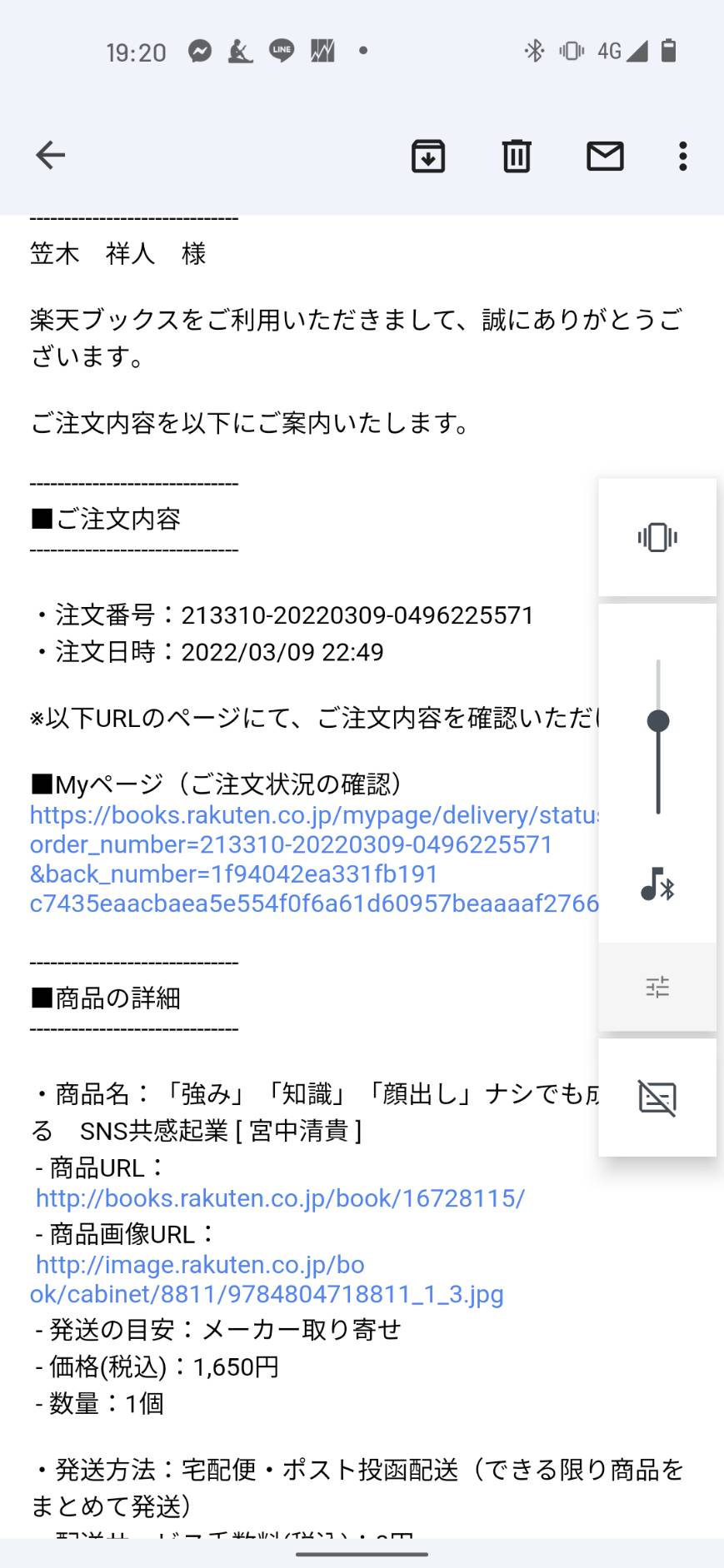Archive this email
Screen dimensions: 724x1568
[428, 156]
